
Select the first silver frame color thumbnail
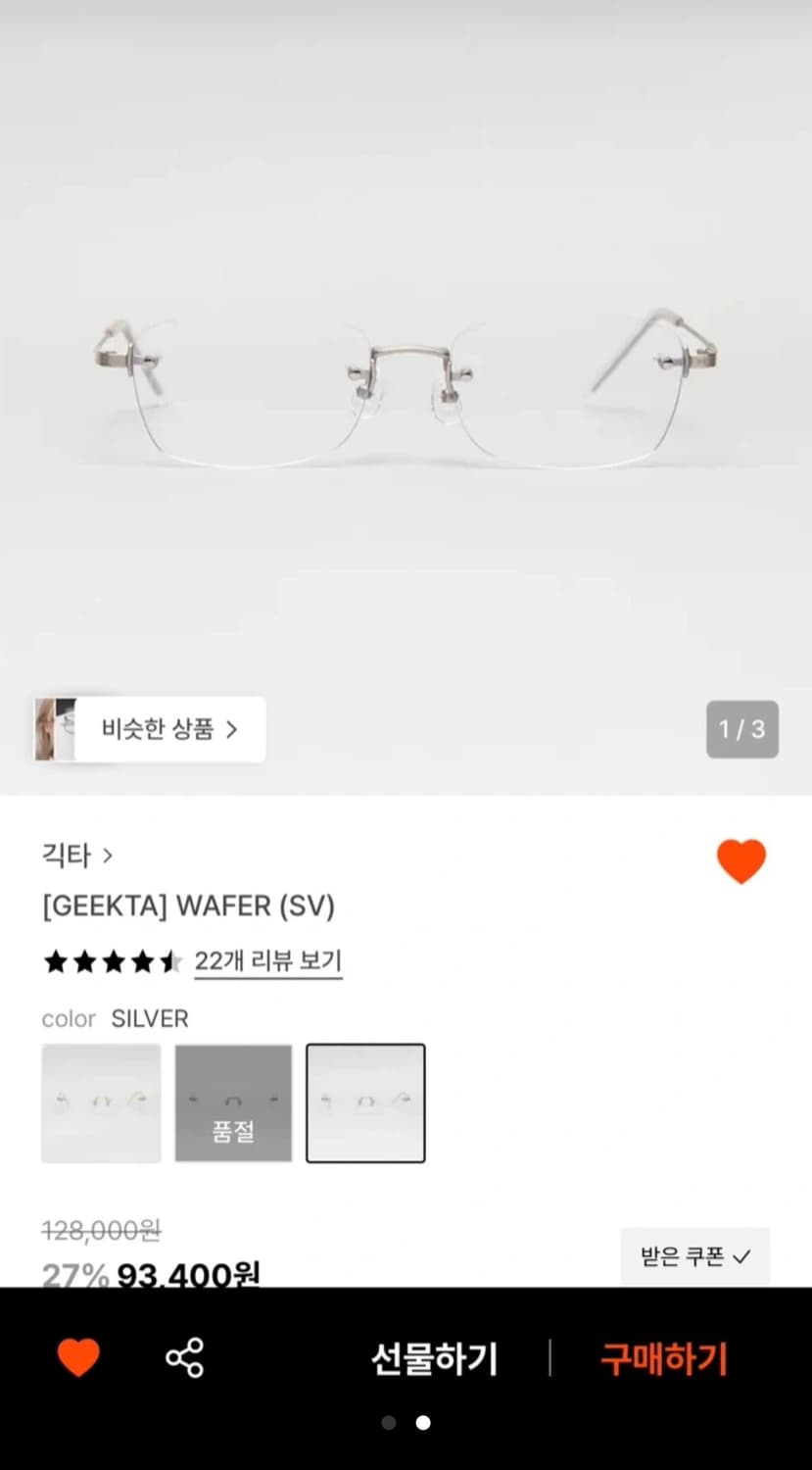coord(101,1102)
